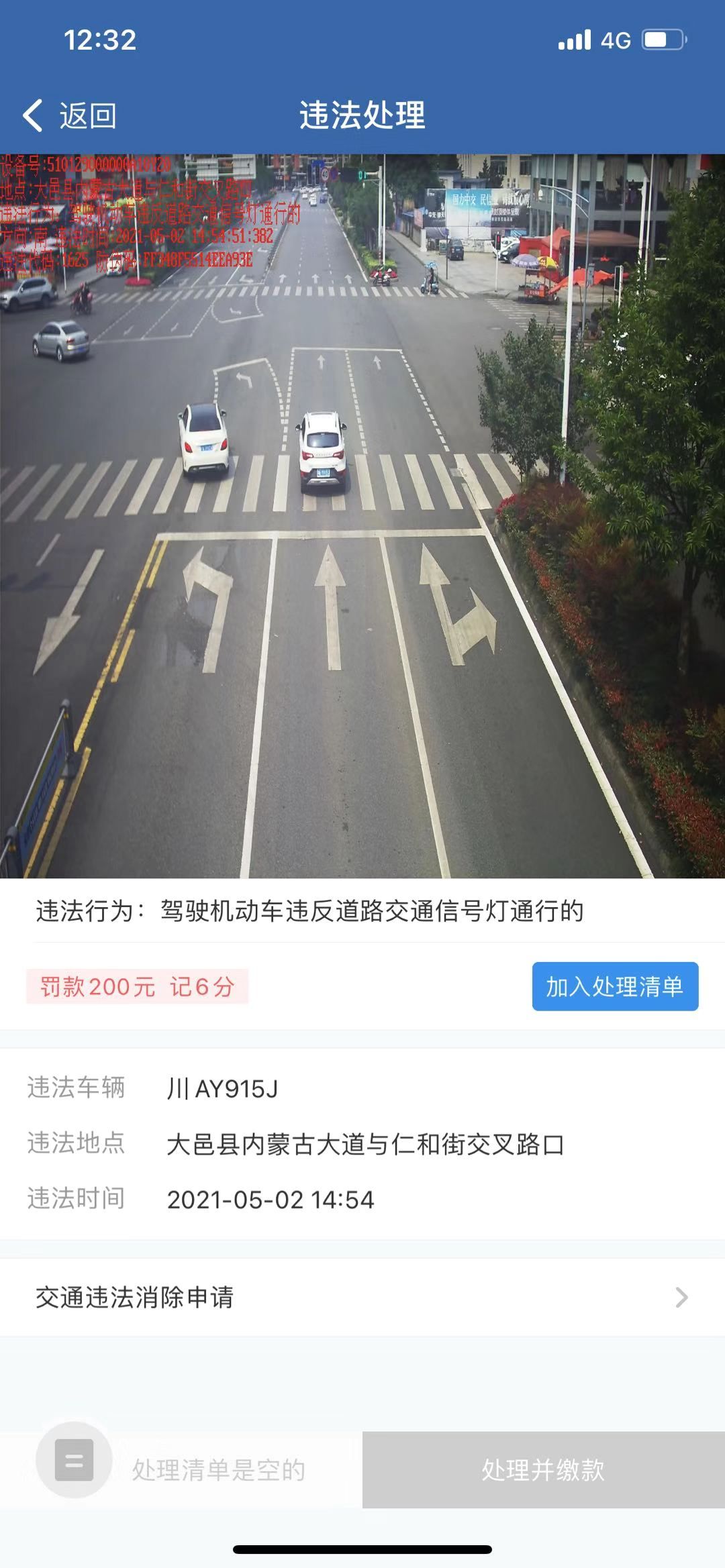Screen dimensions: 725x1568
Task: Tap 加入处理清单 to add this violation
Action: click(x=615, y=986)
